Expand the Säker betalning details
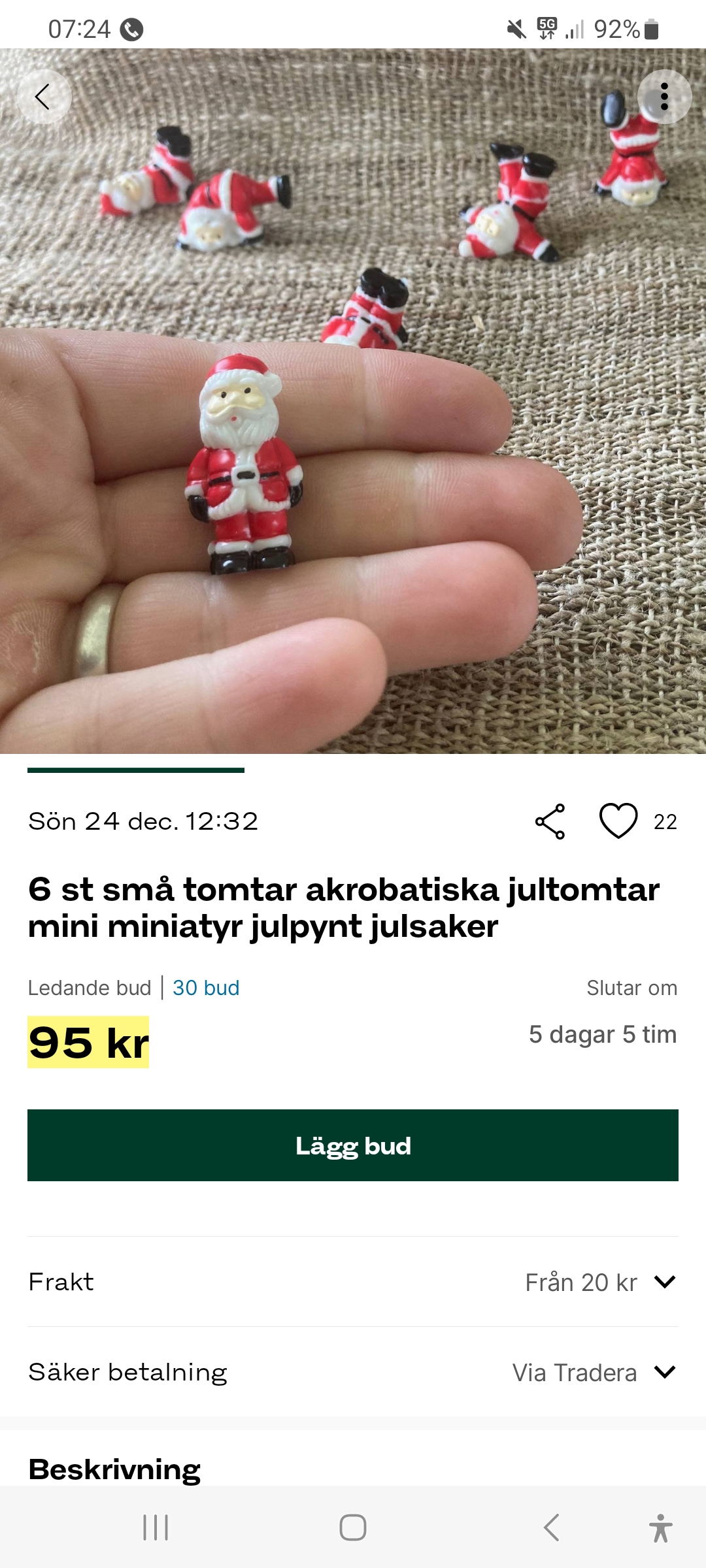This screenshot has height=1568, width=706. [x=664, y=1372]
